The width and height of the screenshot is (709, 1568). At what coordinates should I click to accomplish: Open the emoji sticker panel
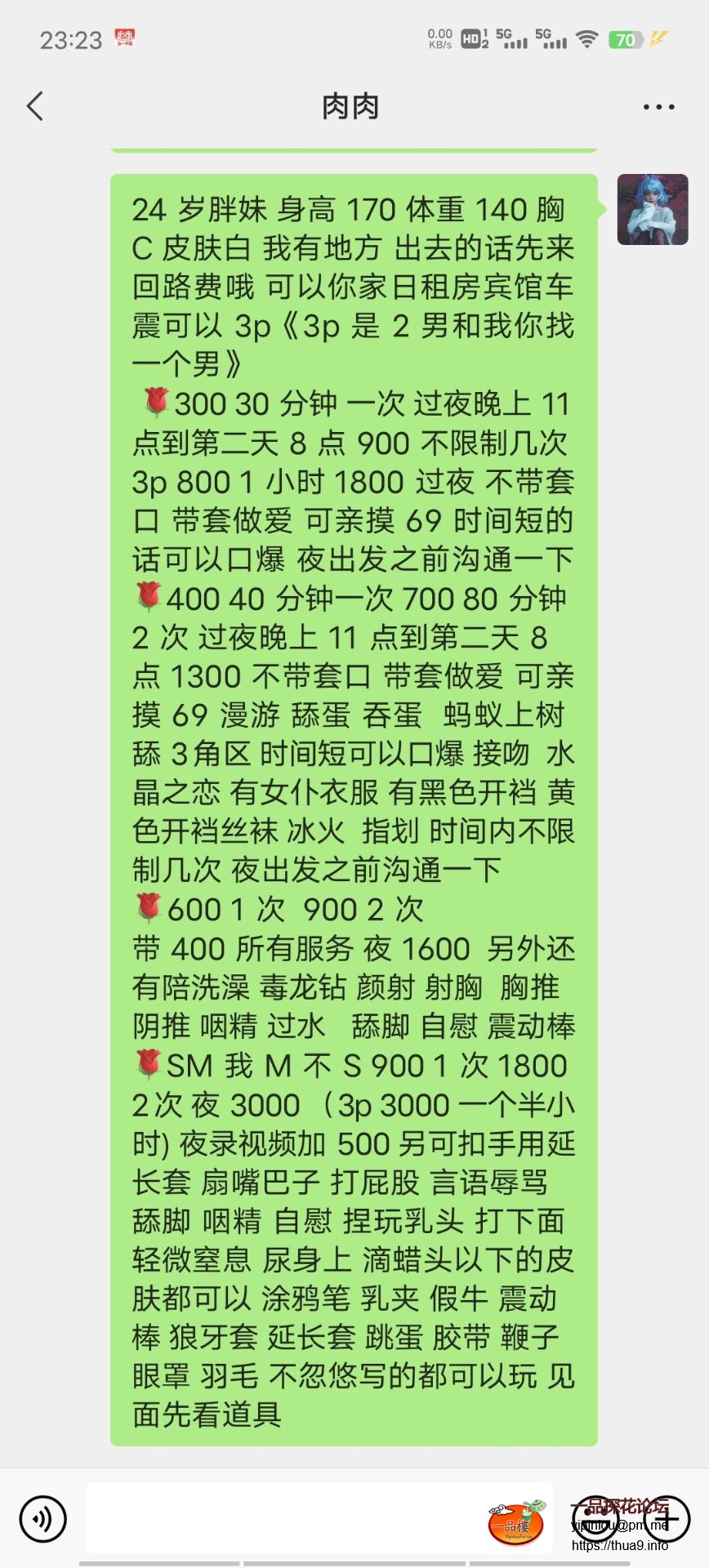[x=595, y=1519]
